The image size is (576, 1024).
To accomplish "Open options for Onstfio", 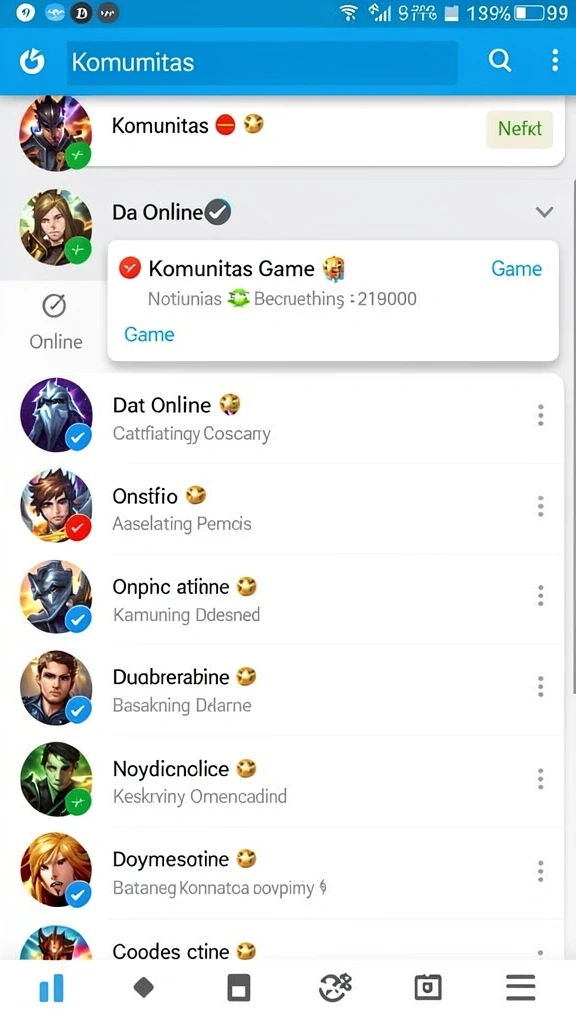I will [x=540, y=506].
